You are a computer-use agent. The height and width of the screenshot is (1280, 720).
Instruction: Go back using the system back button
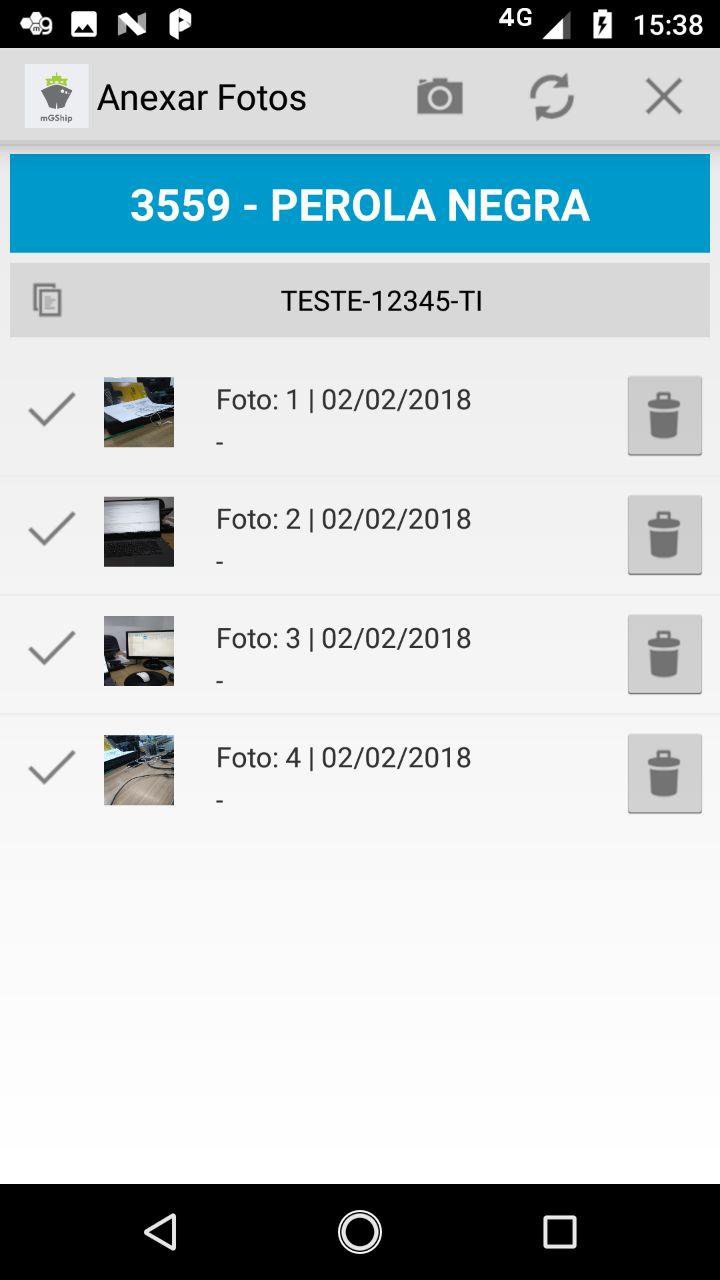[161, 1232]
